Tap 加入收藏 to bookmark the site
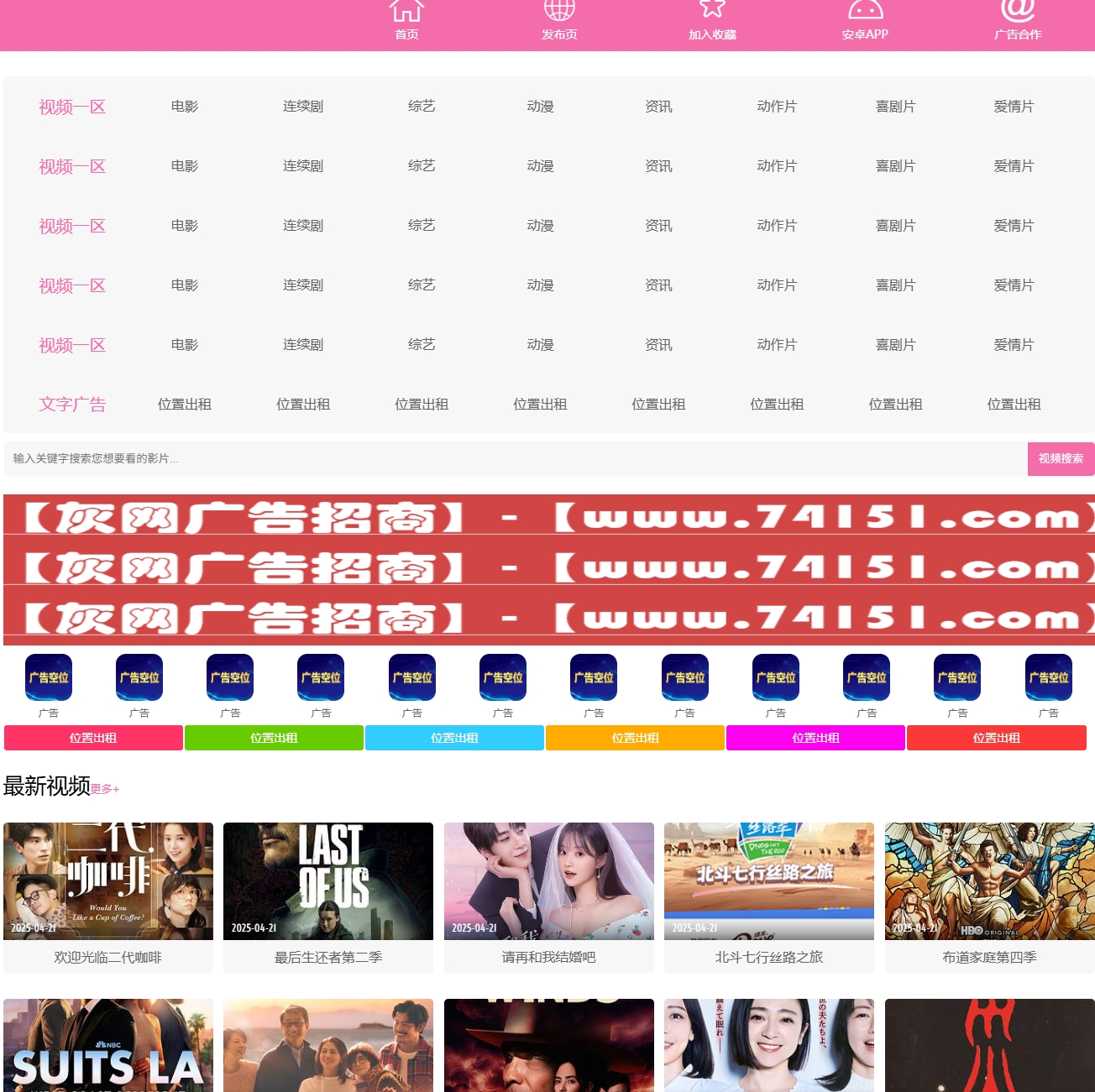1095x1092 pixels. pos(712,20)
